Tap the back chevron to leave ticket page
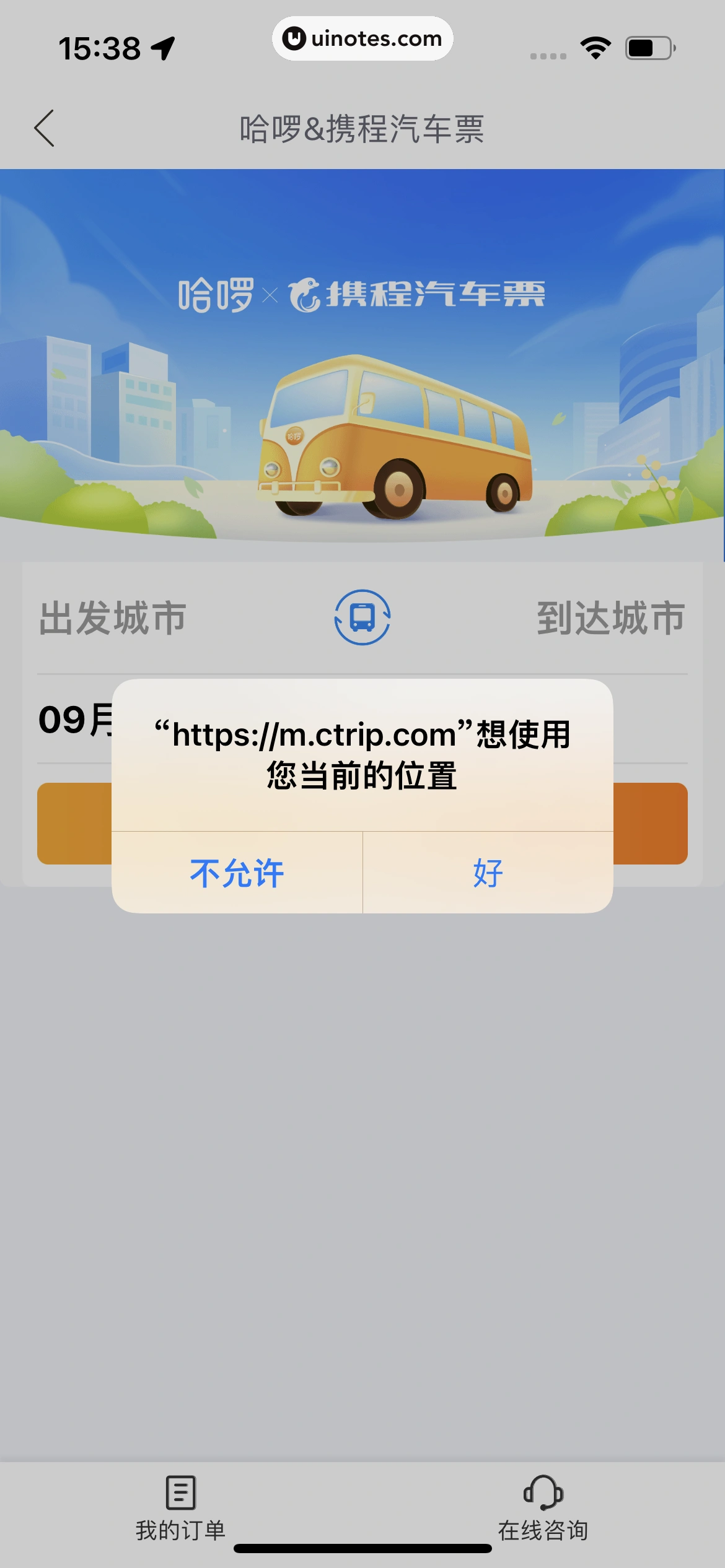The image size is (725, 1568). click(x=43, y=127)
